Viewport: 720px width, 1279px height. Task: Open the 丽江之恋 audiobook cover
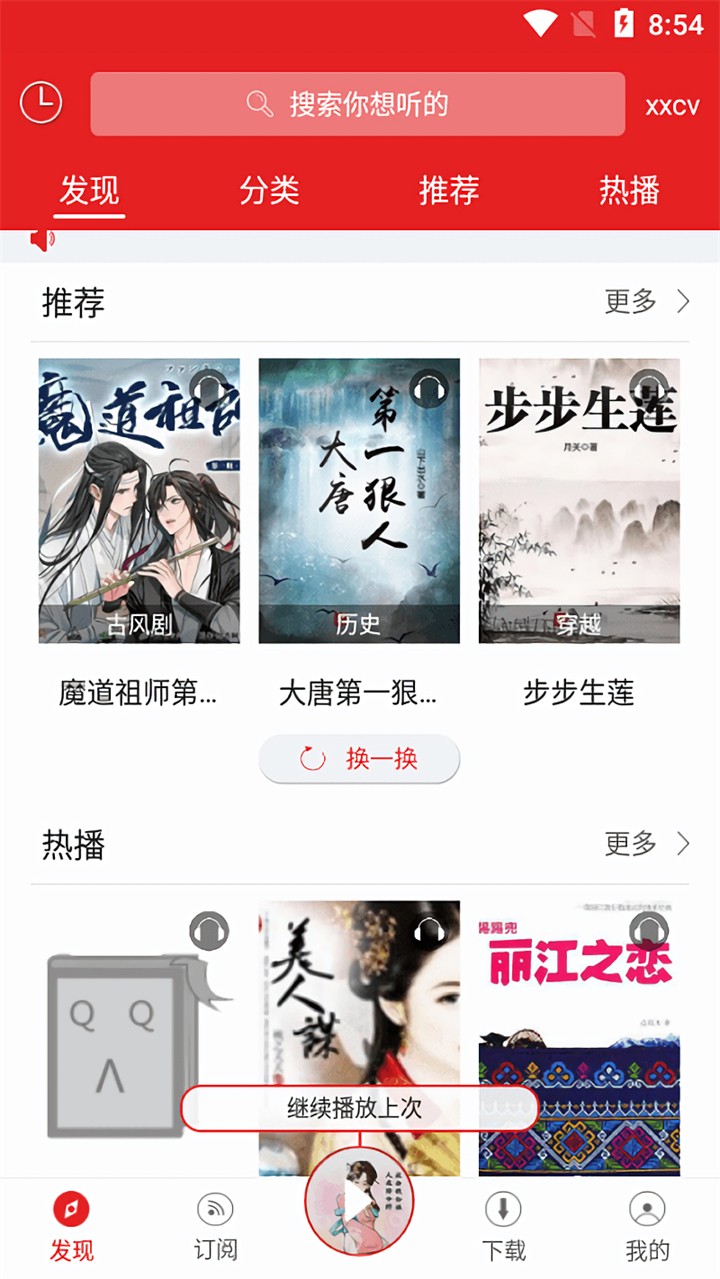579,1030
